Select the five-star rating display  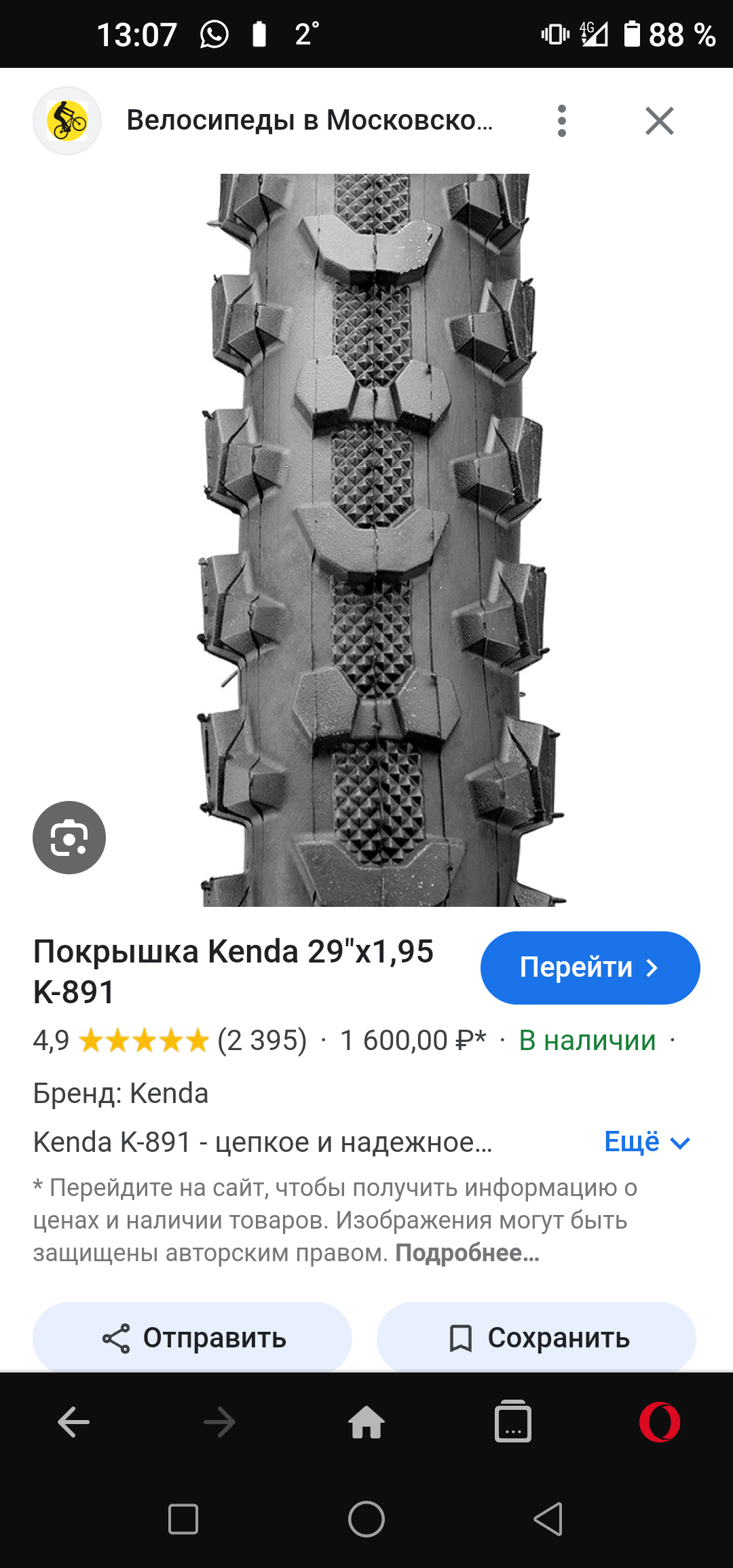pos(143,1040)
